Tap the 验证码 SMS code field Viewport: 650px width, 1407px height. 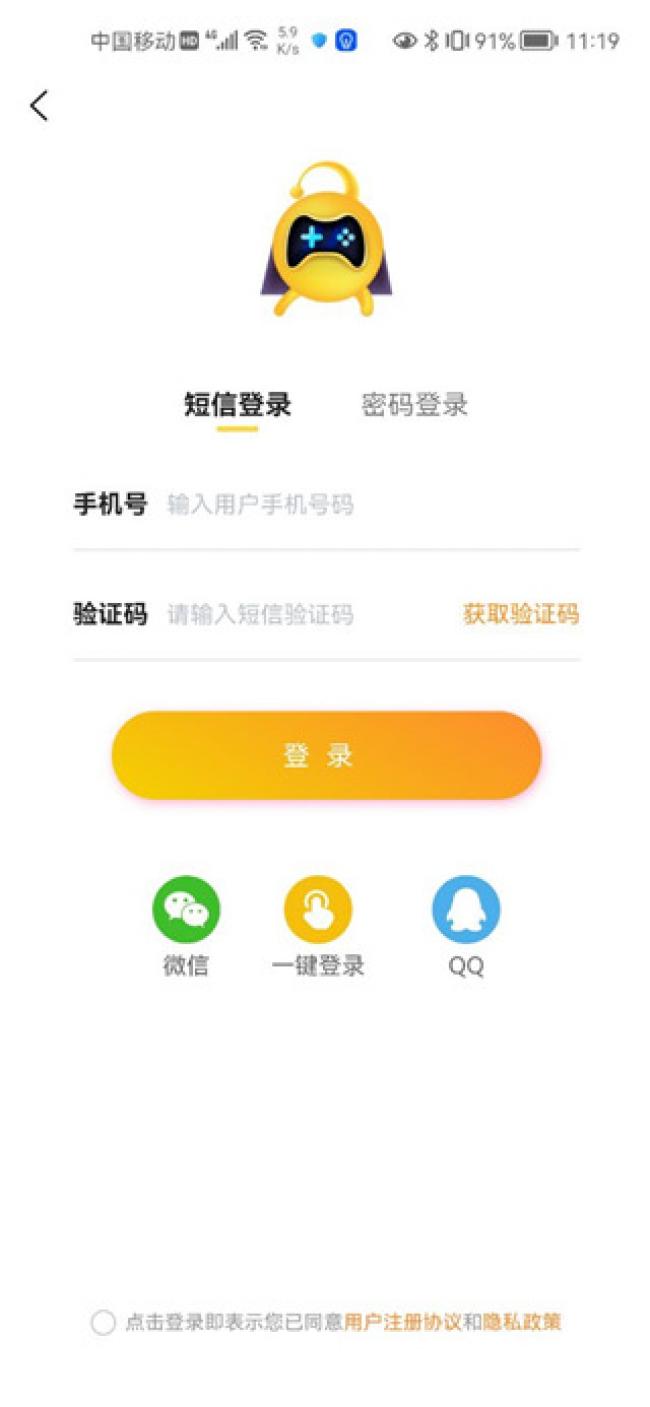[300, 614]
